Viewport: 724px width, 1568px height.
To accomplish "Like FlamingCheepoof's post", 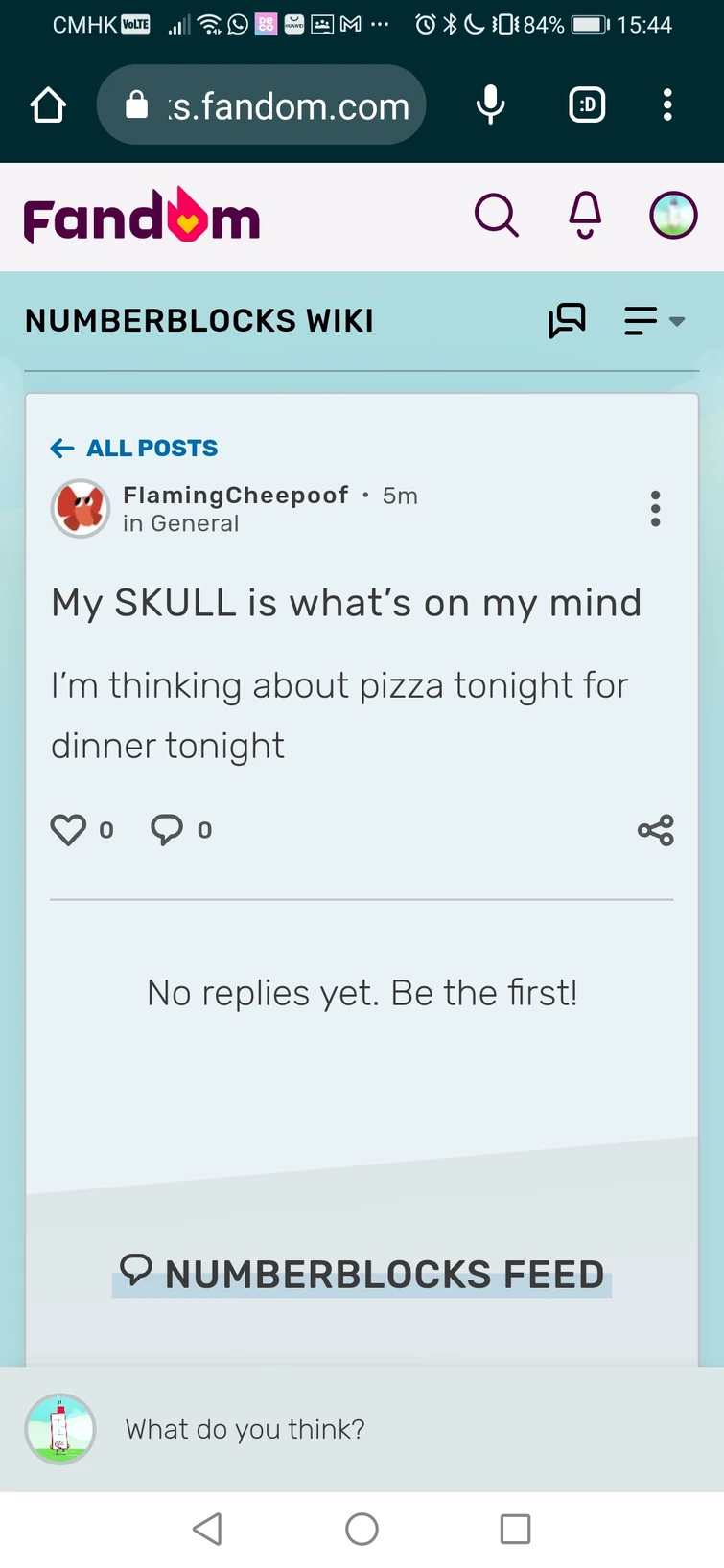I will point(68,829).
